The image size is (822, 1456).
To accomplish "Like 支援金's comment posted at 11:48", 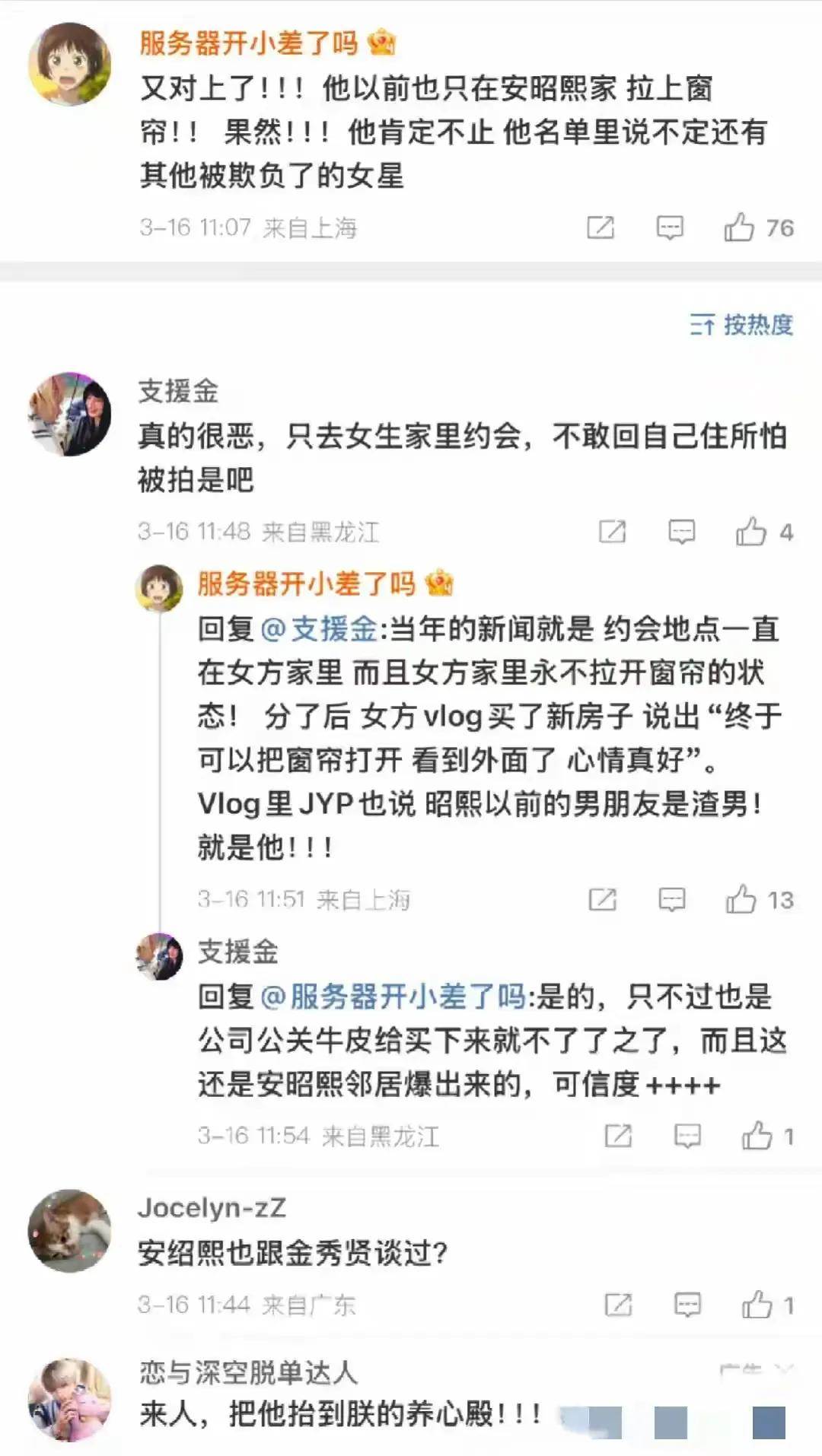I will (751, 532).
